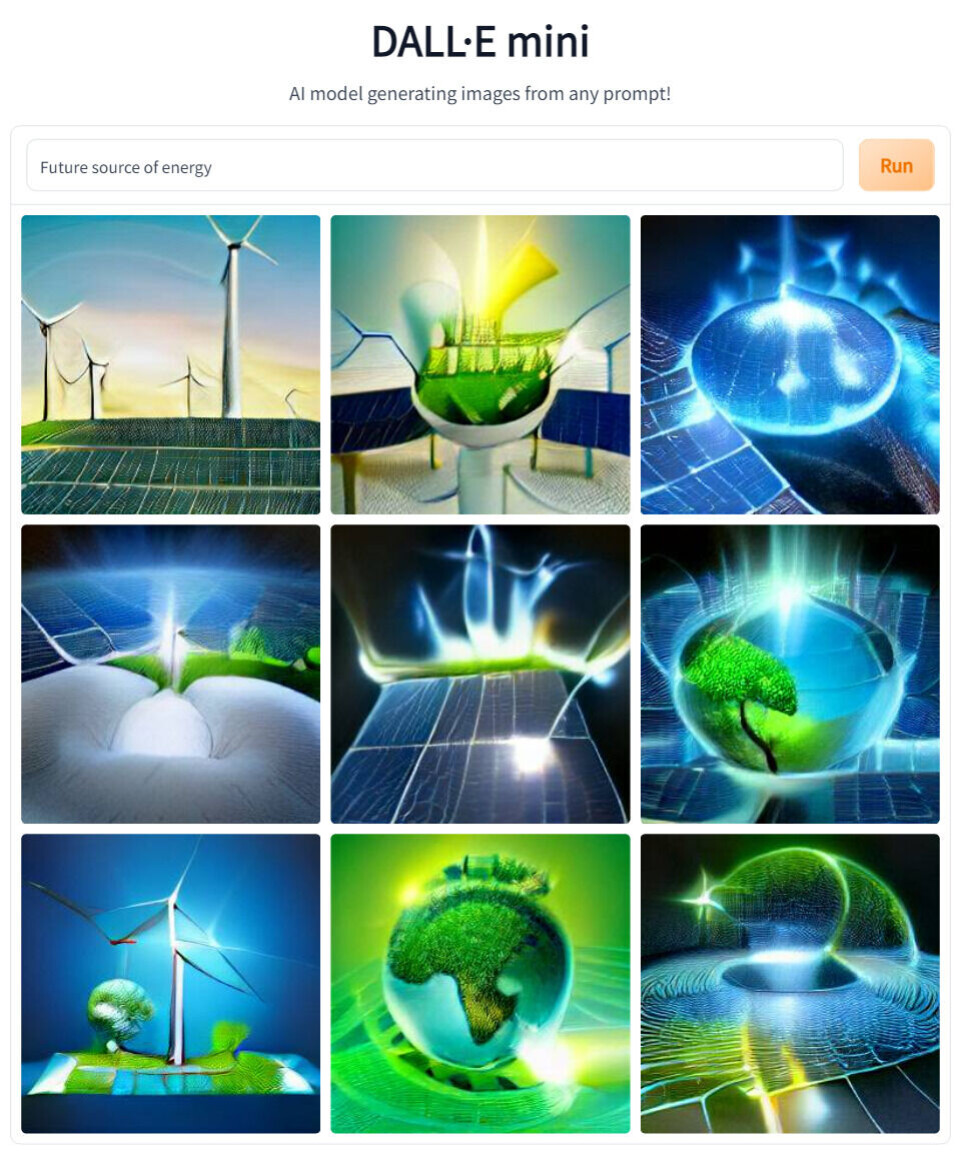
Task: Tap the Run button
Action: click(x=896, y=165)
